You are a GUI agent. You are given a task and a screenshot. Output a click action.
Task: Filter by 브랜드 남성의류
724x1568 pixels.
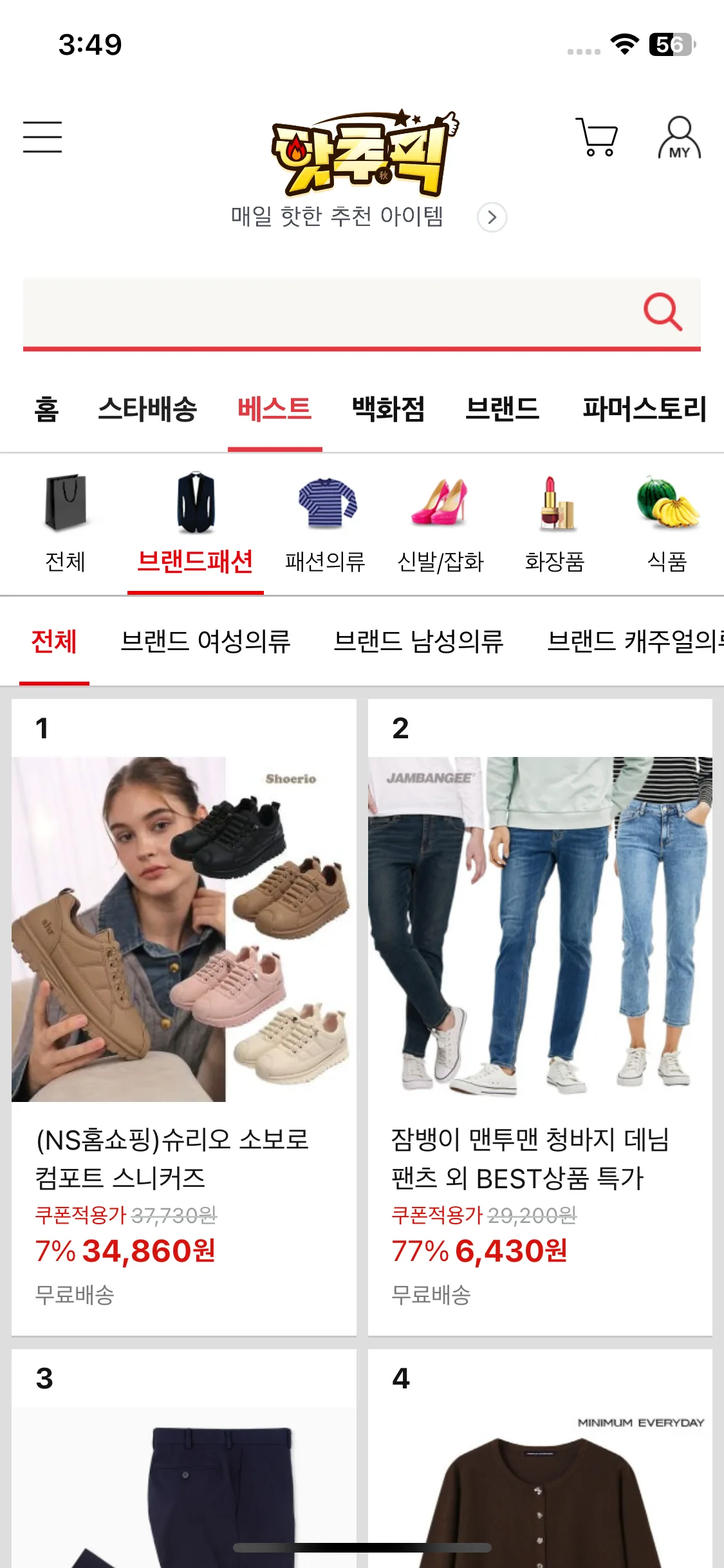click(418, 642)
